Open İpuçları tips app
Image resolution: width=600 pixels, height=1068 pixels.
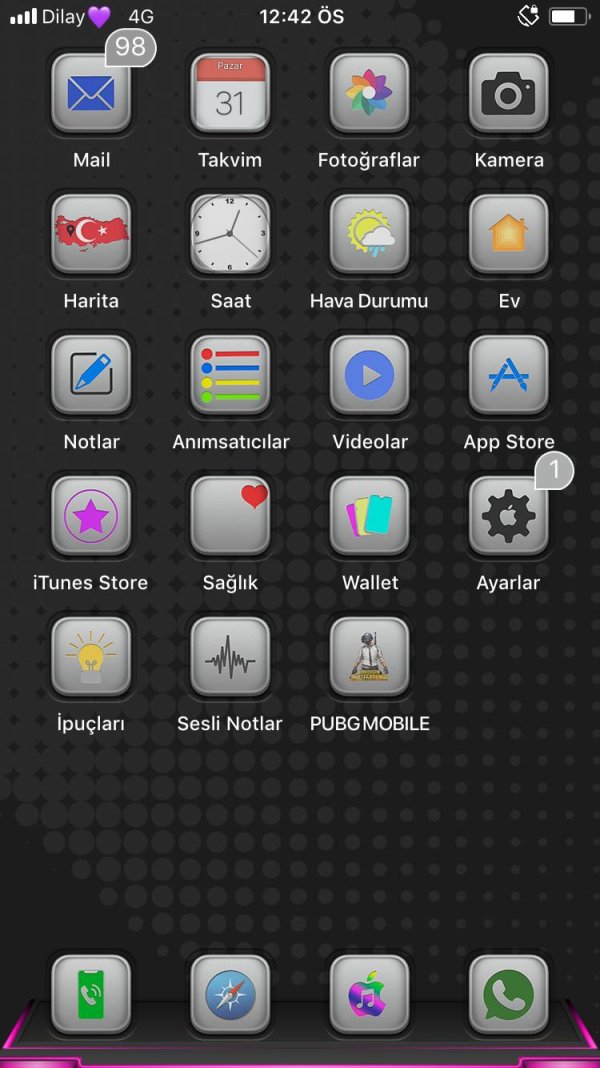[91, 658]
